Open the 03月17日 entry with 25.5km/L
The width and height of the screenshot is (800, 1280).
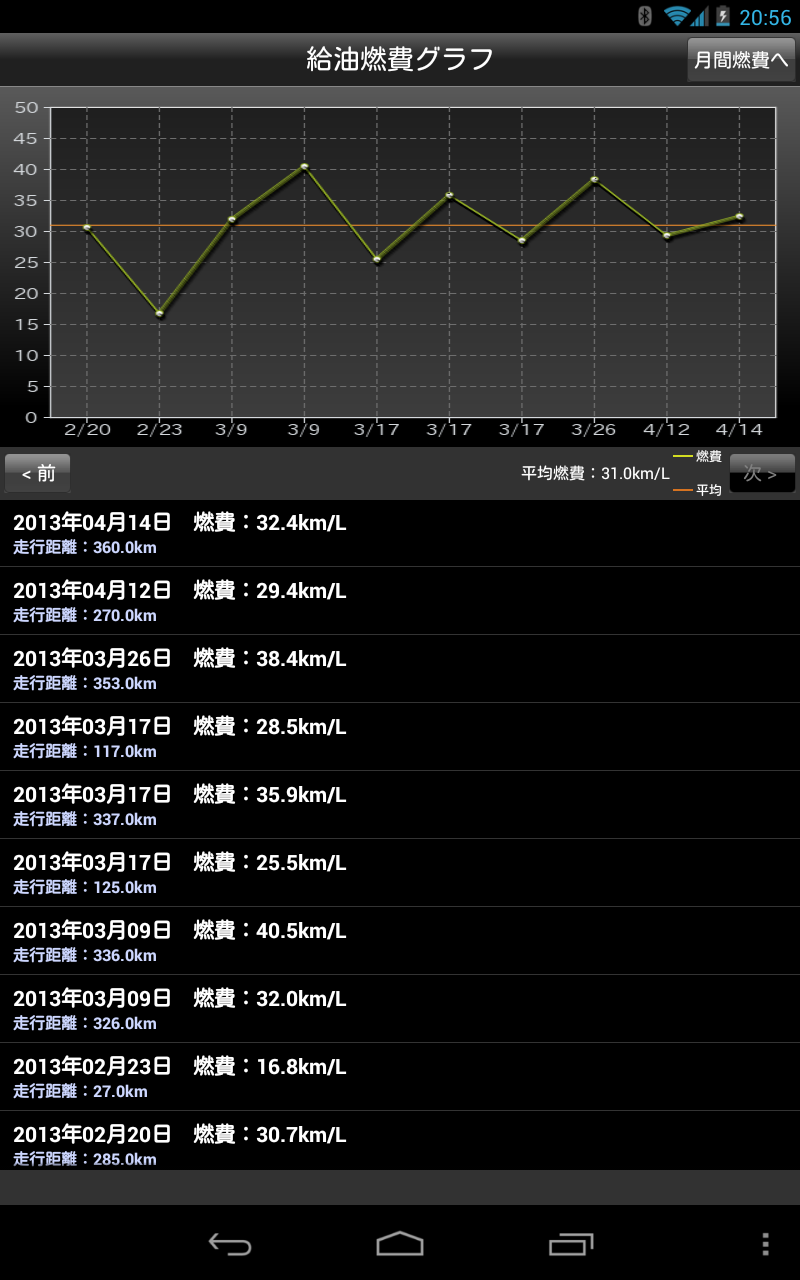[400, 873]
